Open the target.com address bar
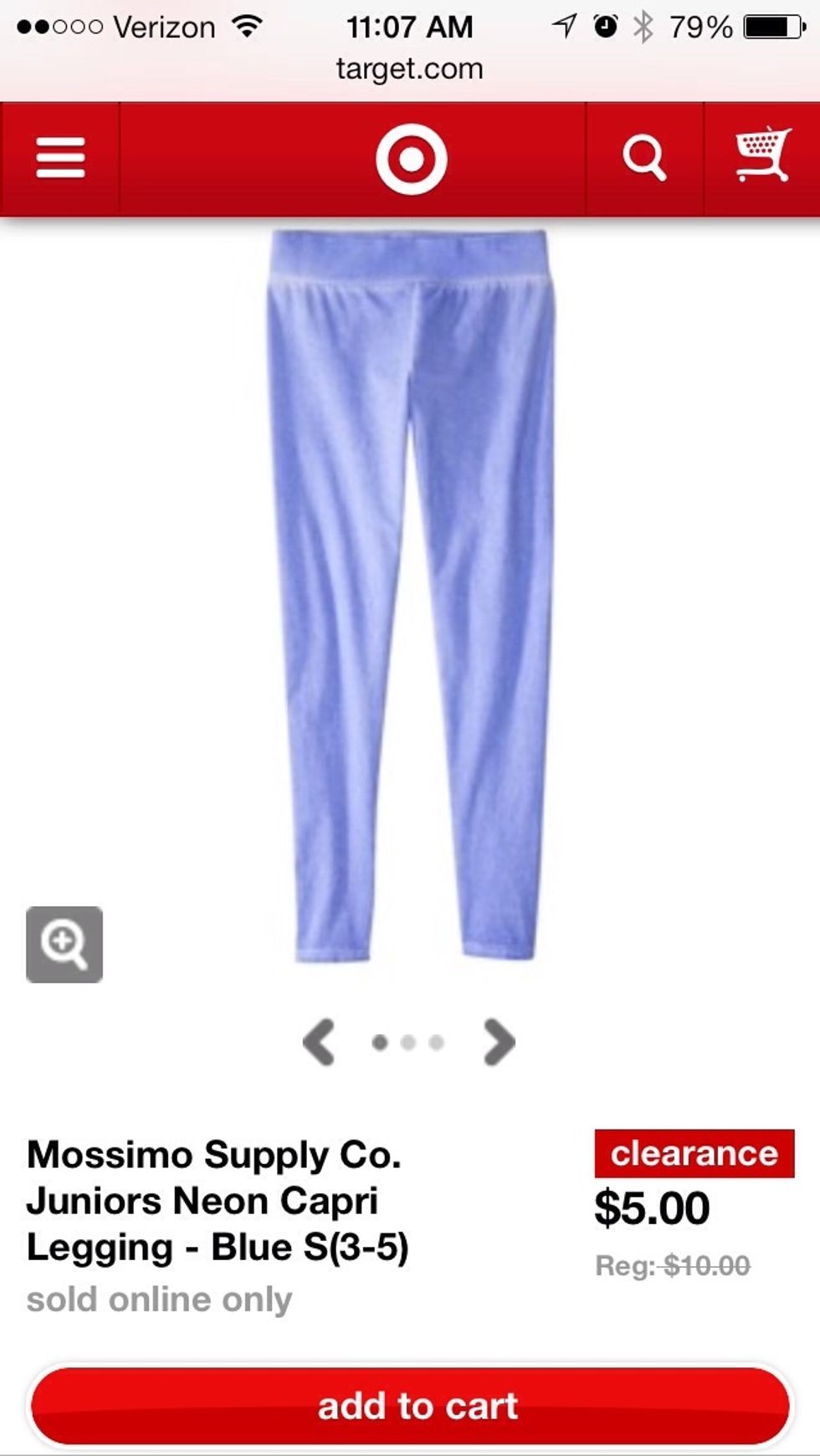This screenshot has width=820, height=1456. click(x=410, y=69)
